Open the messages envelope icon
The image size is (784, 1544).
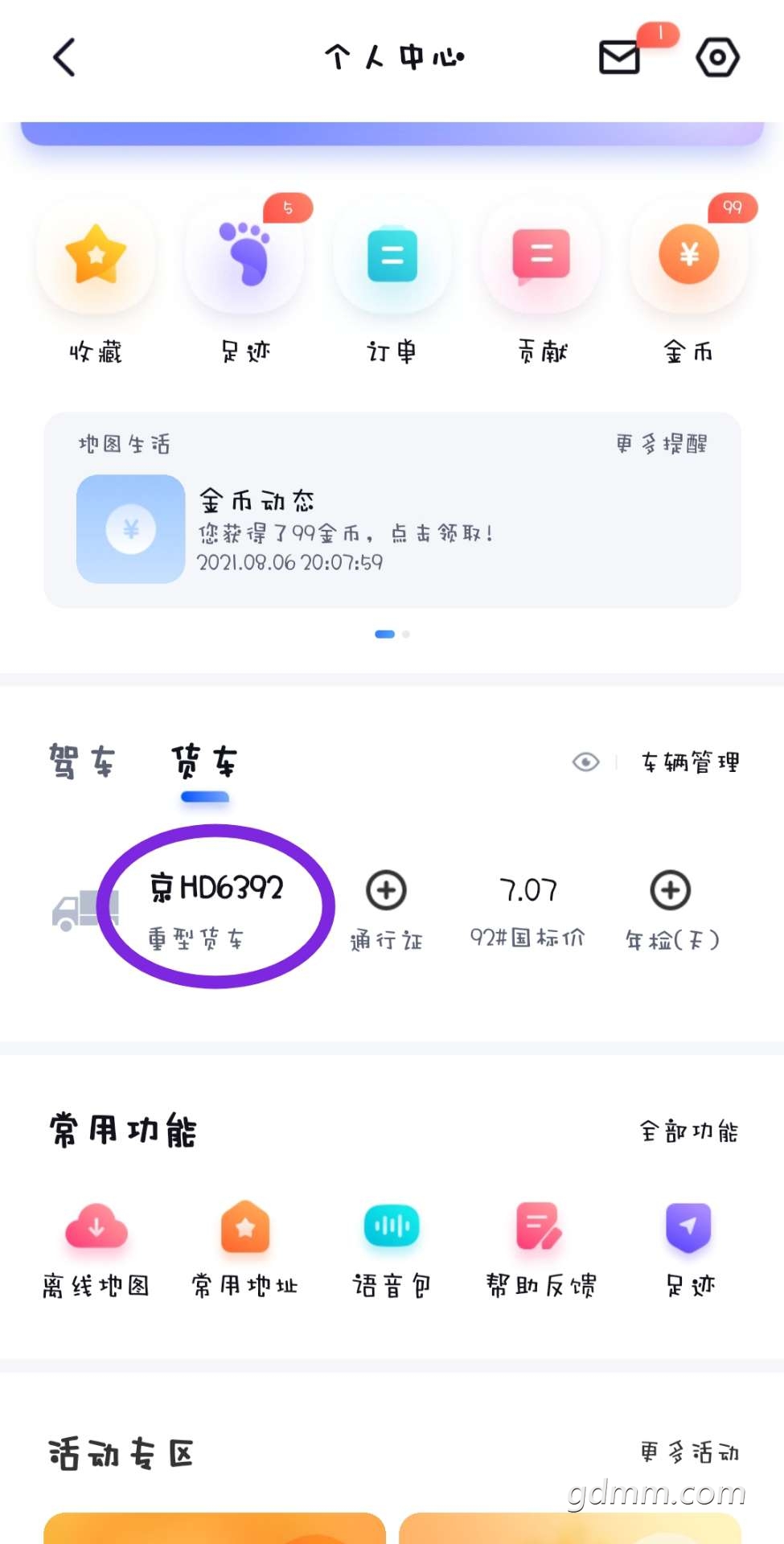(619, 57)
